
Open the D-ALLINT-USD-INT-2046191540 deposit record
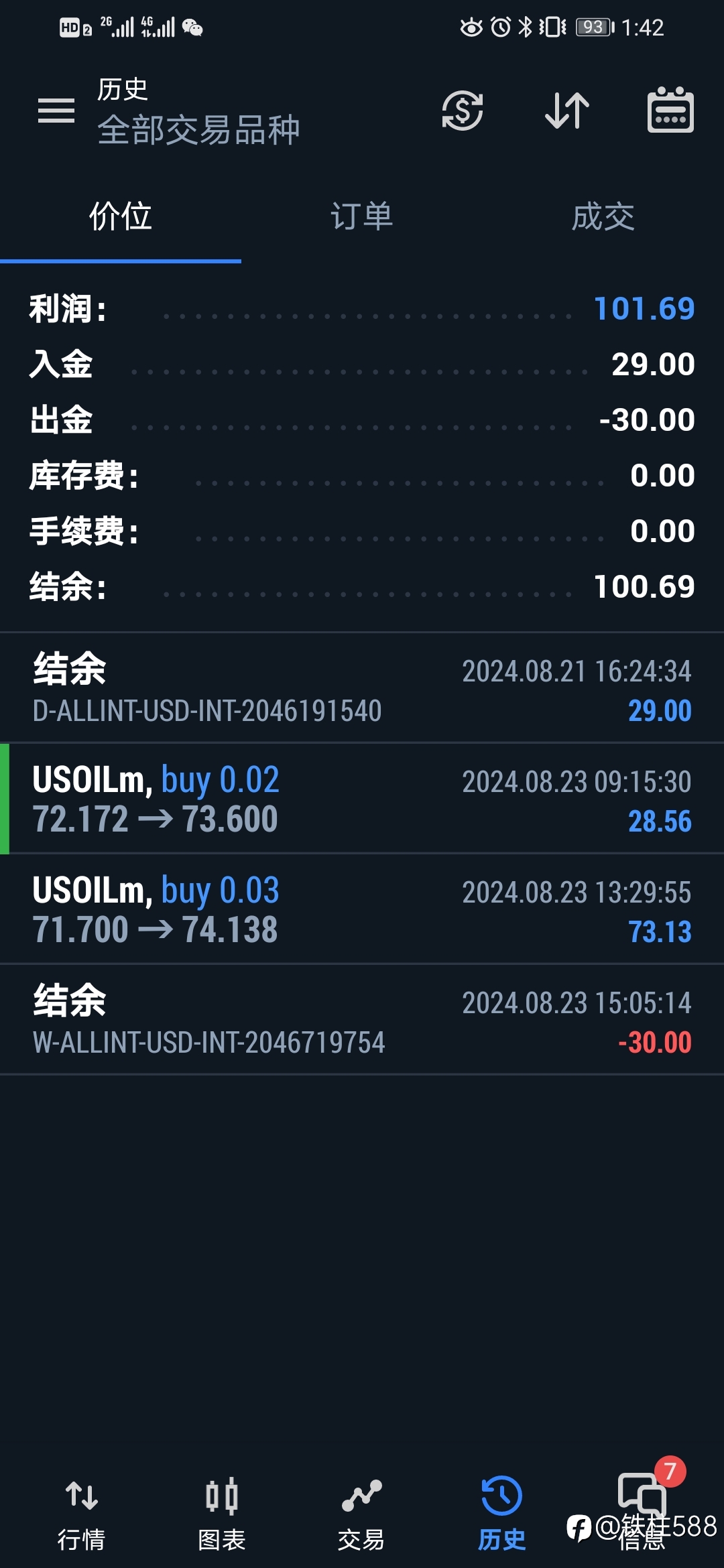tap(362, 688)
